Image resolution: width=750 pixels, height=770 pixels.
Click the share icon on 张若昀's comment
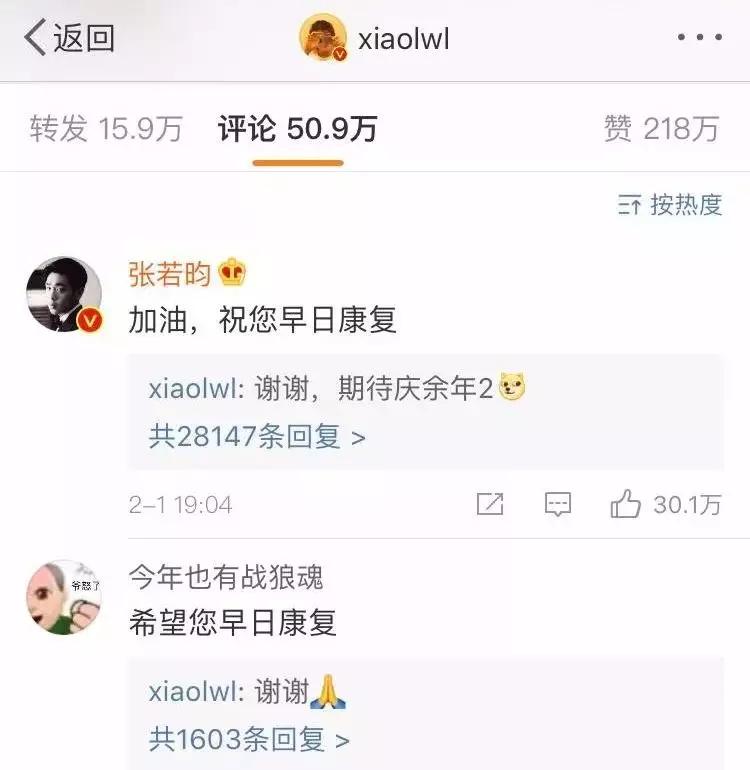tap(489, 504)
